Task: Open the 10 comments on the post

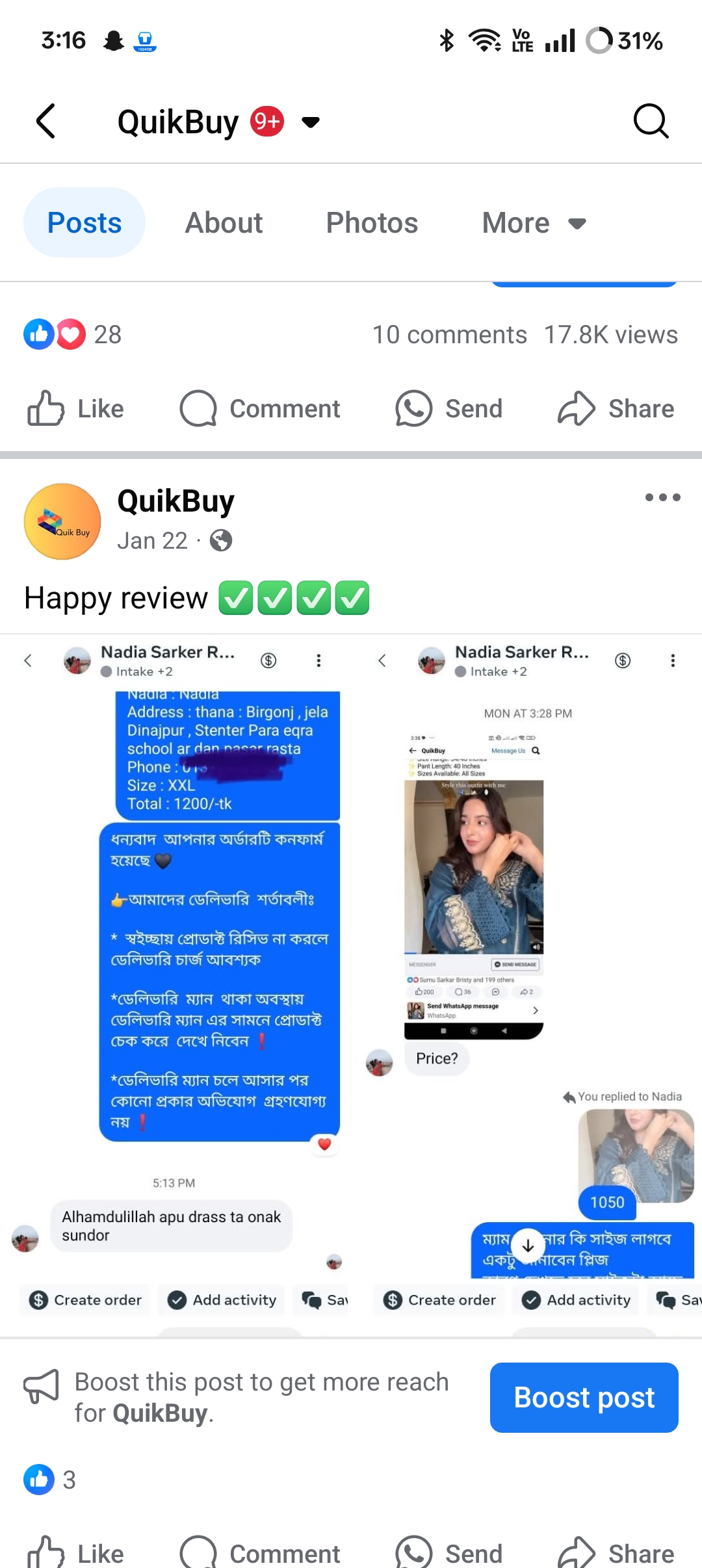Action: pyautogui.click(x=449, y=335)
